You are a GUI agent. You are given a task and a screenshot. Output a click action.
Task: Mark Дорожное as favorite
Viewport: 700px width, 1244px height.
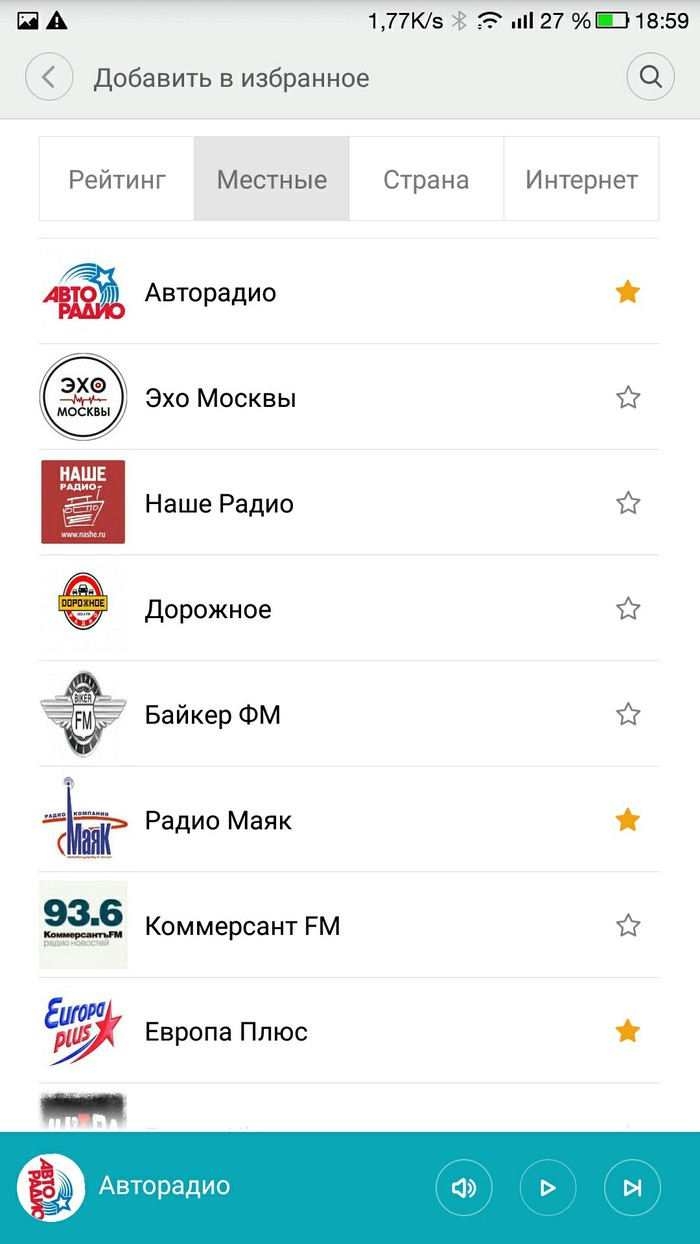coord(627,609)
